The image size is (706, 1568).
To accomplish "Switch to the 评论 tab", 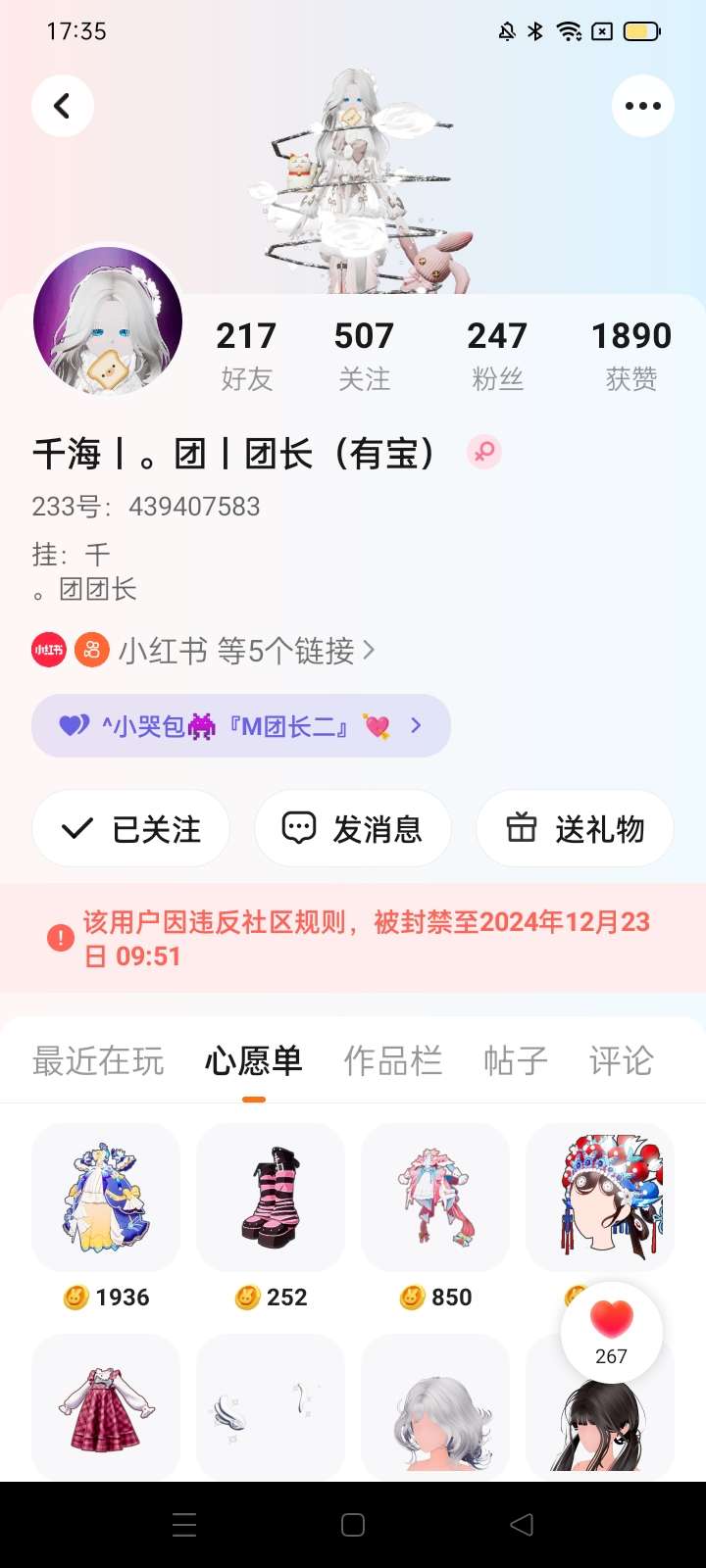I will pos(621,1060).
